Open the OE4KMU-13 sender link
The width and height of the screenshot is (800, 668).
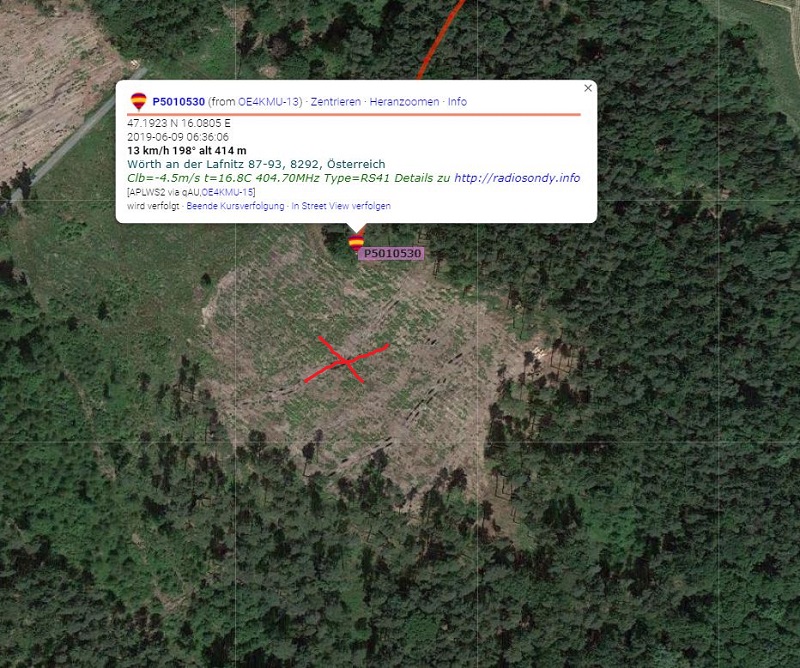point(269,102)
